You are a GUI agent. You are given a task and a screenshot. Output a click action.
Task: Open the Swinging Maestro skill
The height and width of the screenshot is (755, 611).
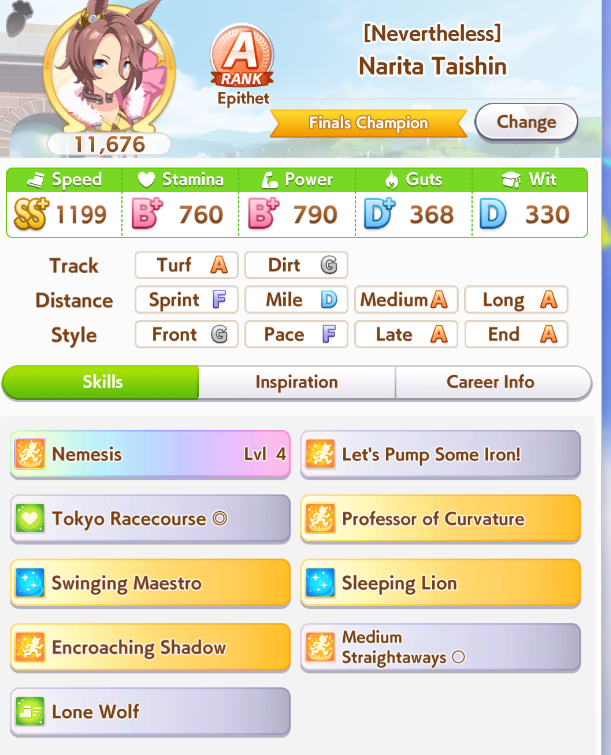150,583
